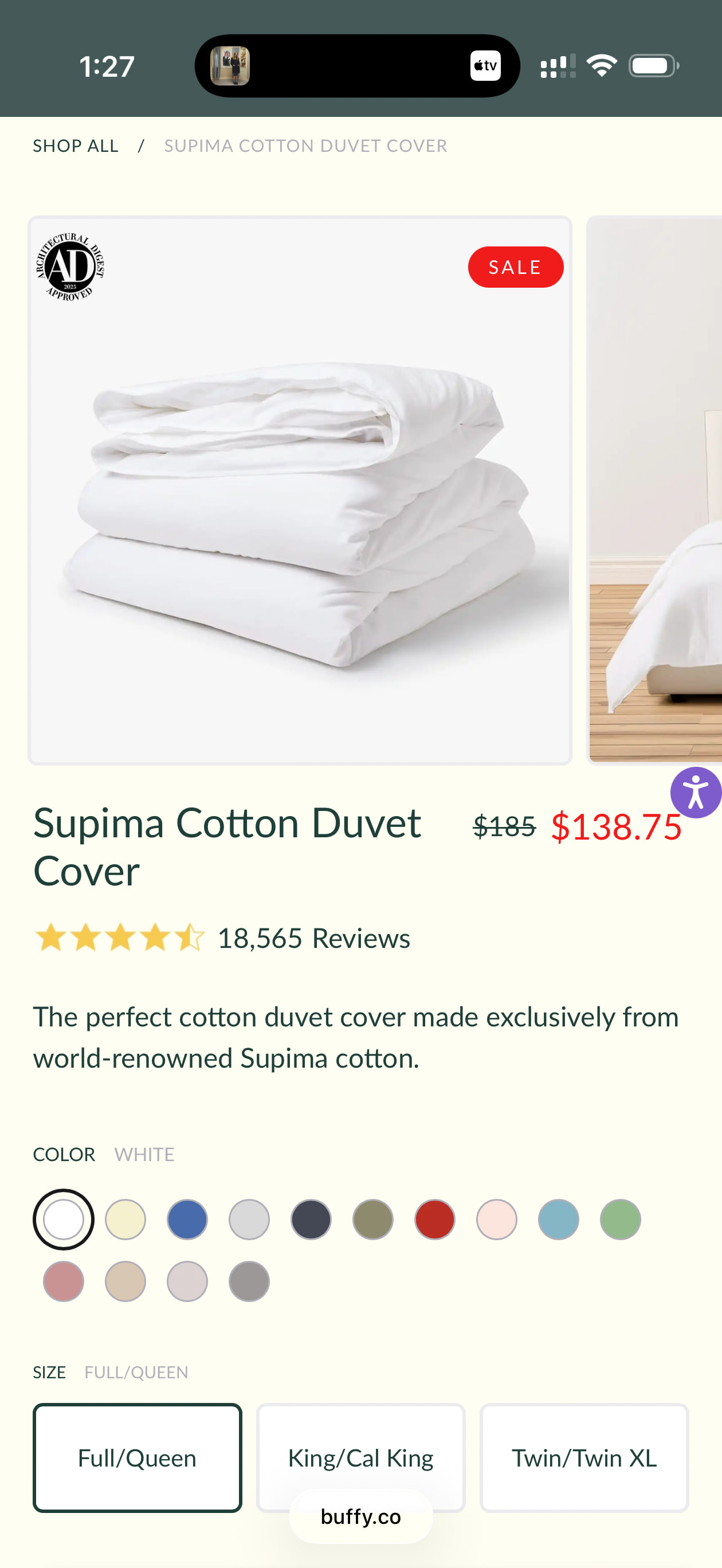Pick the sage green color swatch

621,1219
